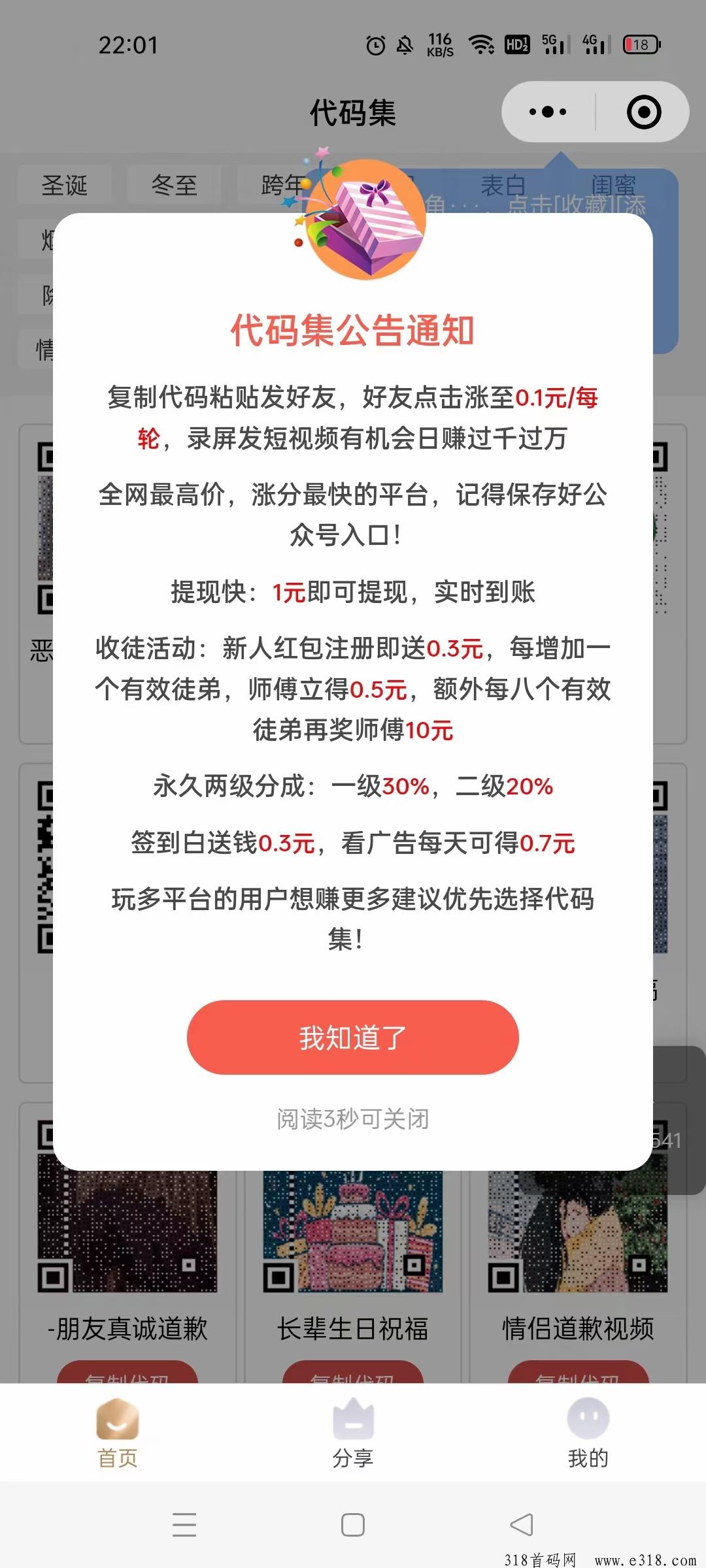Dismiss the notice with 我知道了
This screenshot has height=1568, width=706.
(x=352, y=1037)
